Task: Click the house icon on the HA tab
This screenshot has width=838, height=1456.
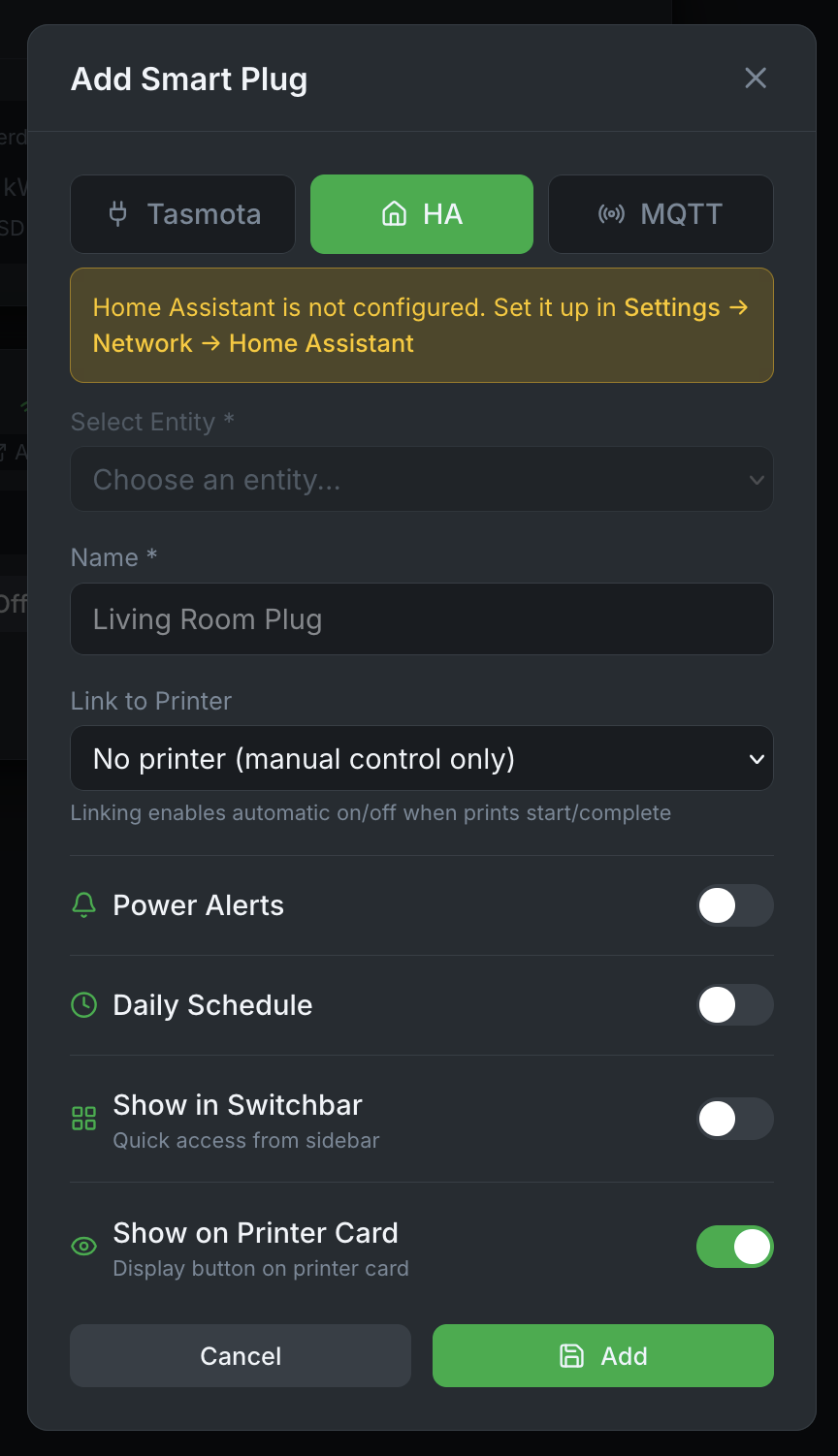Action: [x=393, y=213]
